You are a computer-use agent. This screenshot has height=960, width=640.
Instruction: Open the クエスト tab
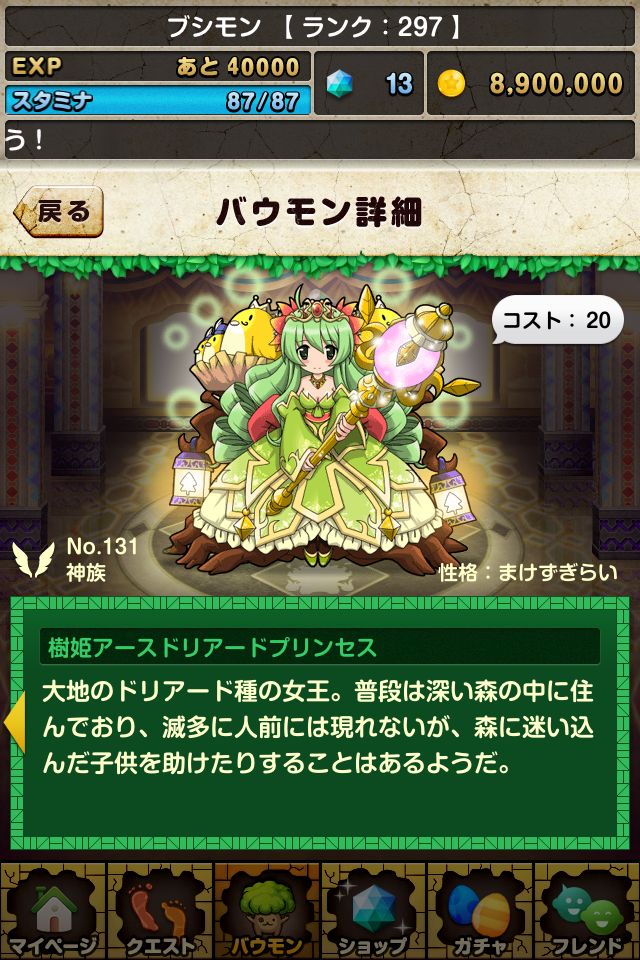pyautogui.click(x=160, y=911)
